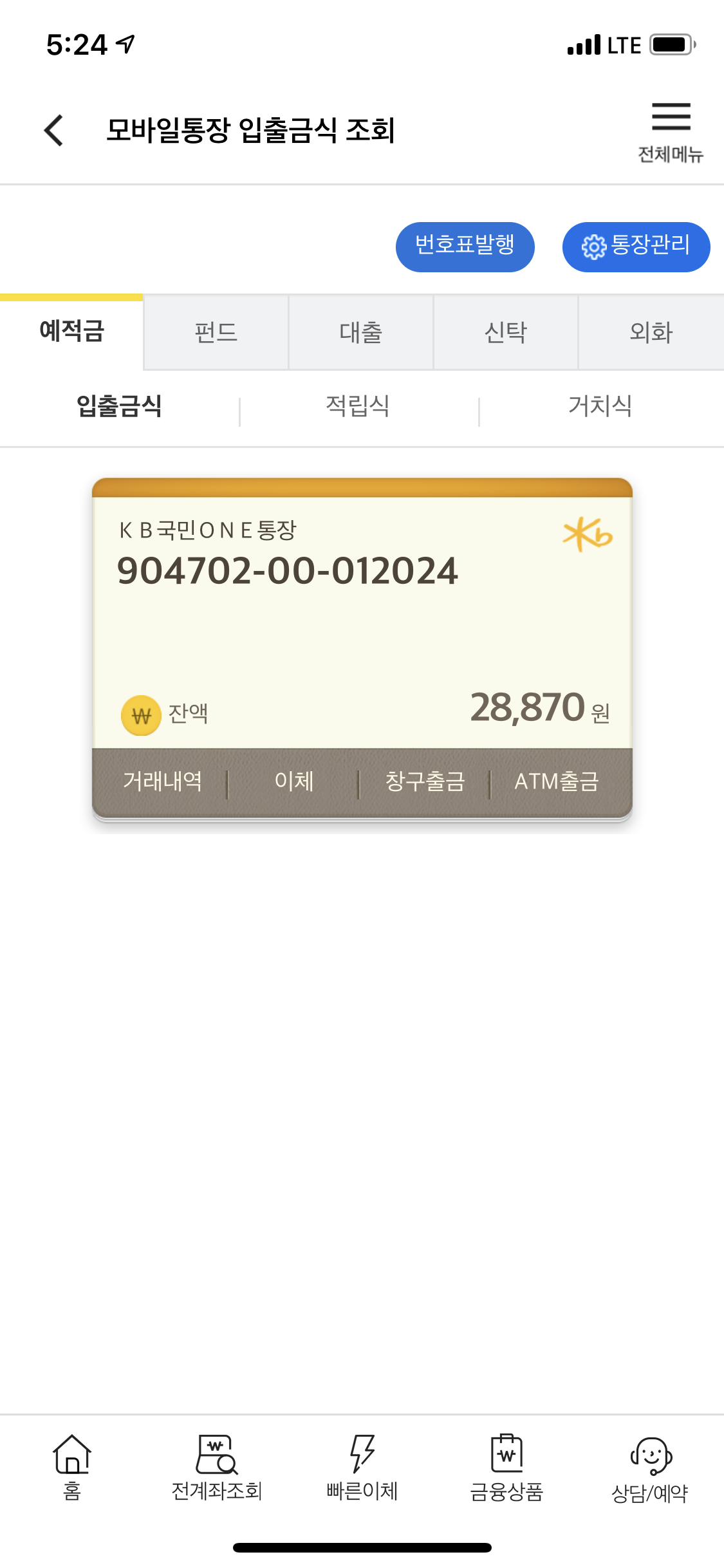Go back with the top-left arrow
The height and width of the screenshot is (1568, 724).
(x=54, y=131)
